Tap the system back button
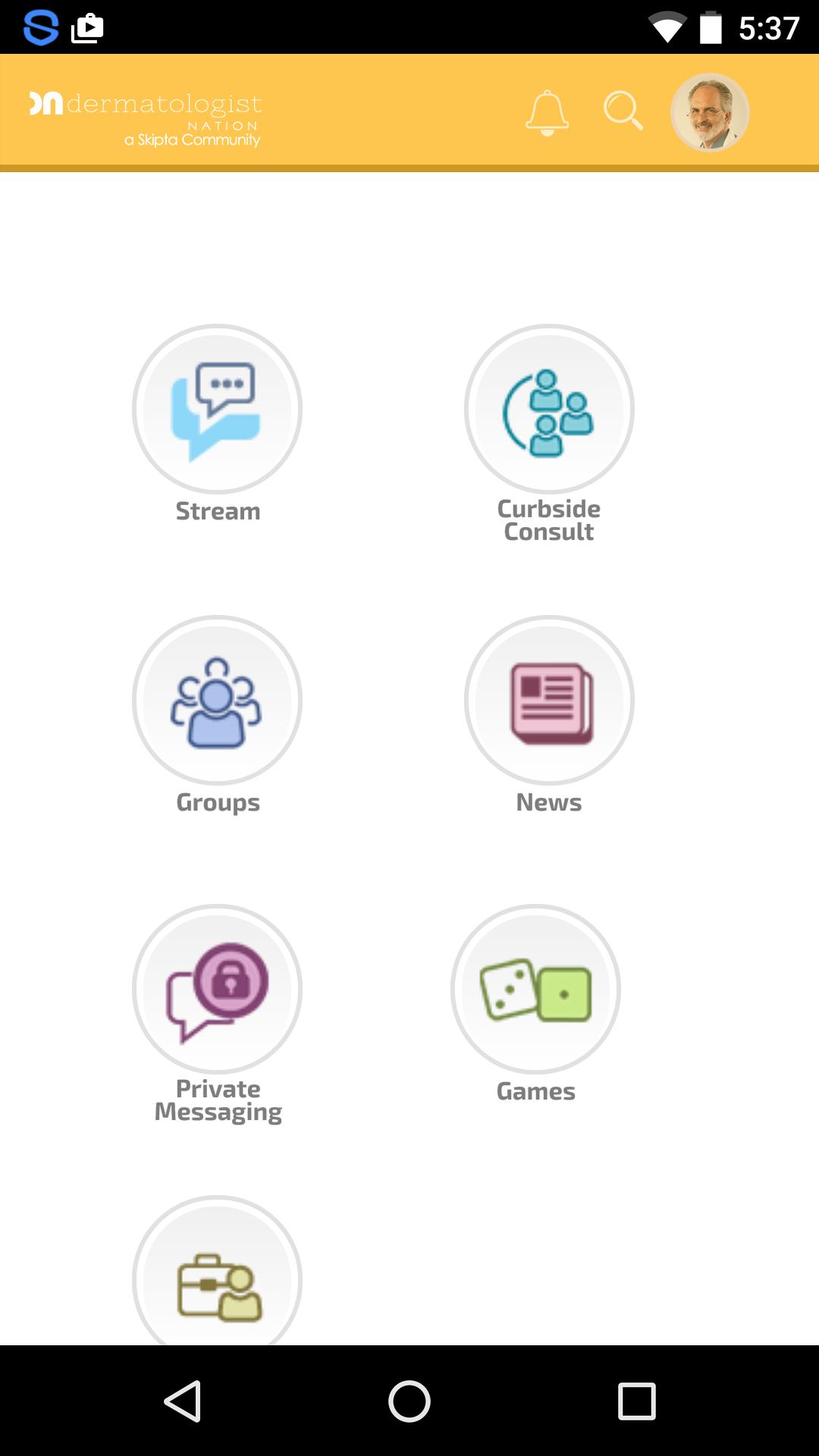This screenshot has height=1456, width=819. [x=183, y=1401]
